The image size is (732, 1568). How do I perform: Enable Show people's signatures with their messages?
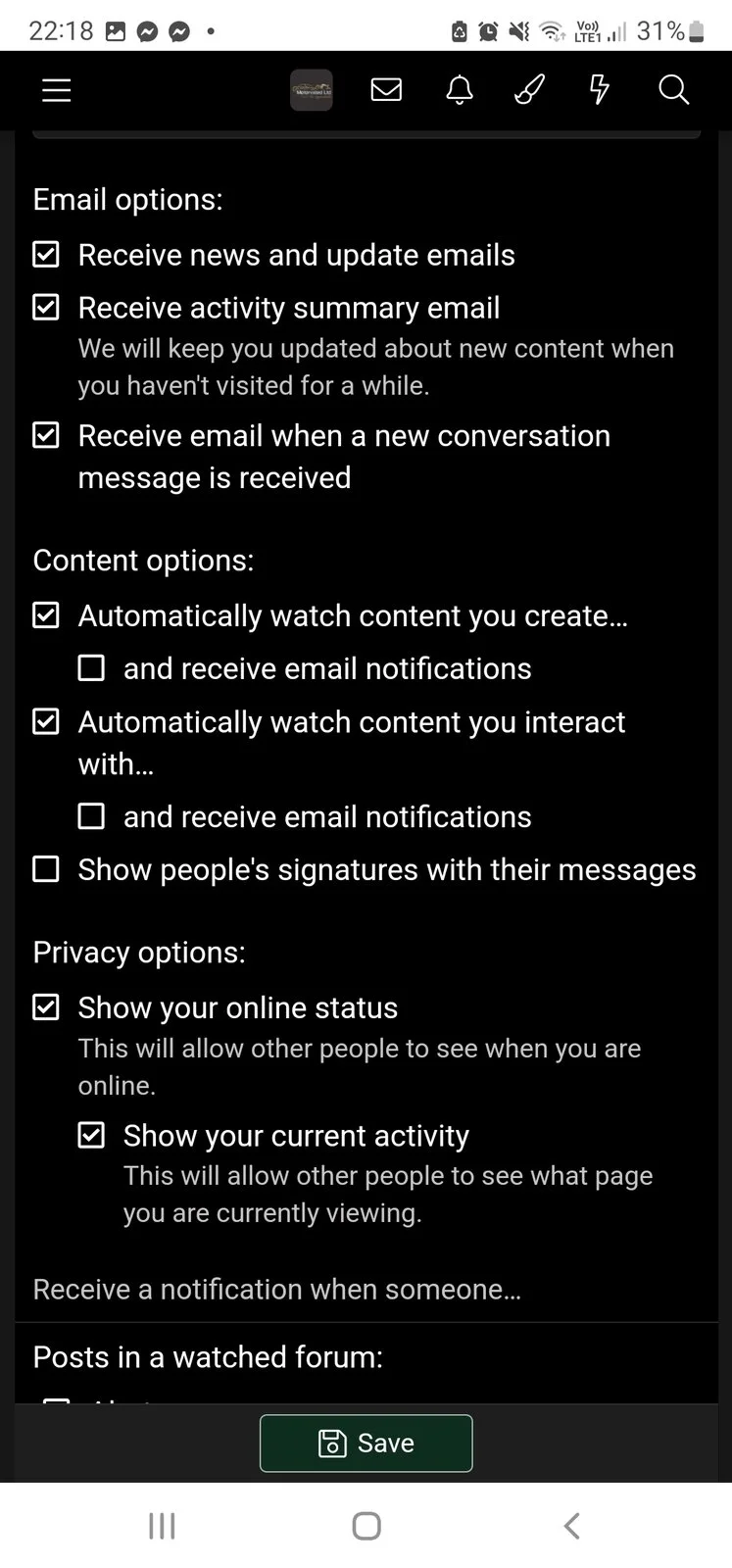[x=46, y=869]
